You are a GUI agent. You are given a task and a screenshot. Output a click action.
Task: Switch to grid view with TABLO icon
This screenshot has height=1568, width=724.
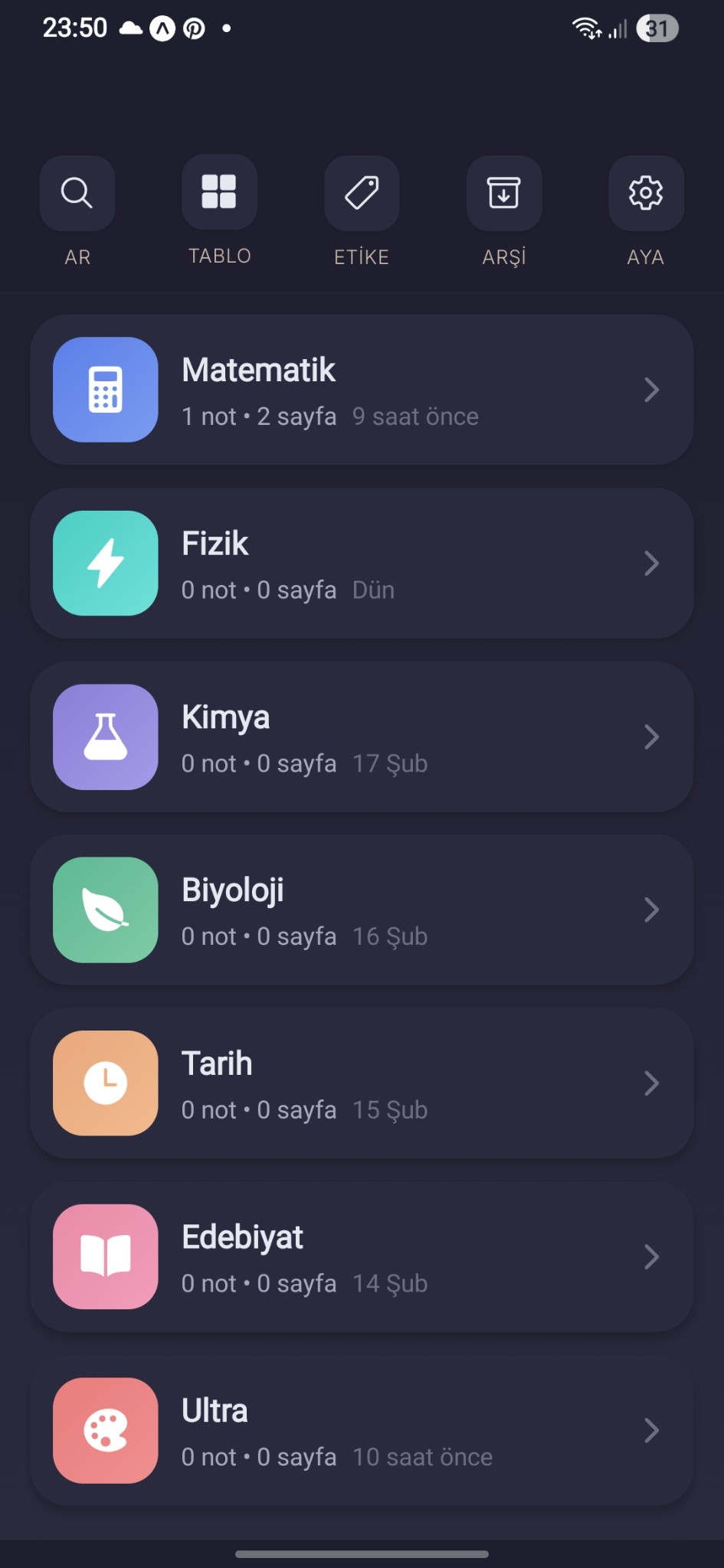click(x=219, y=193)
